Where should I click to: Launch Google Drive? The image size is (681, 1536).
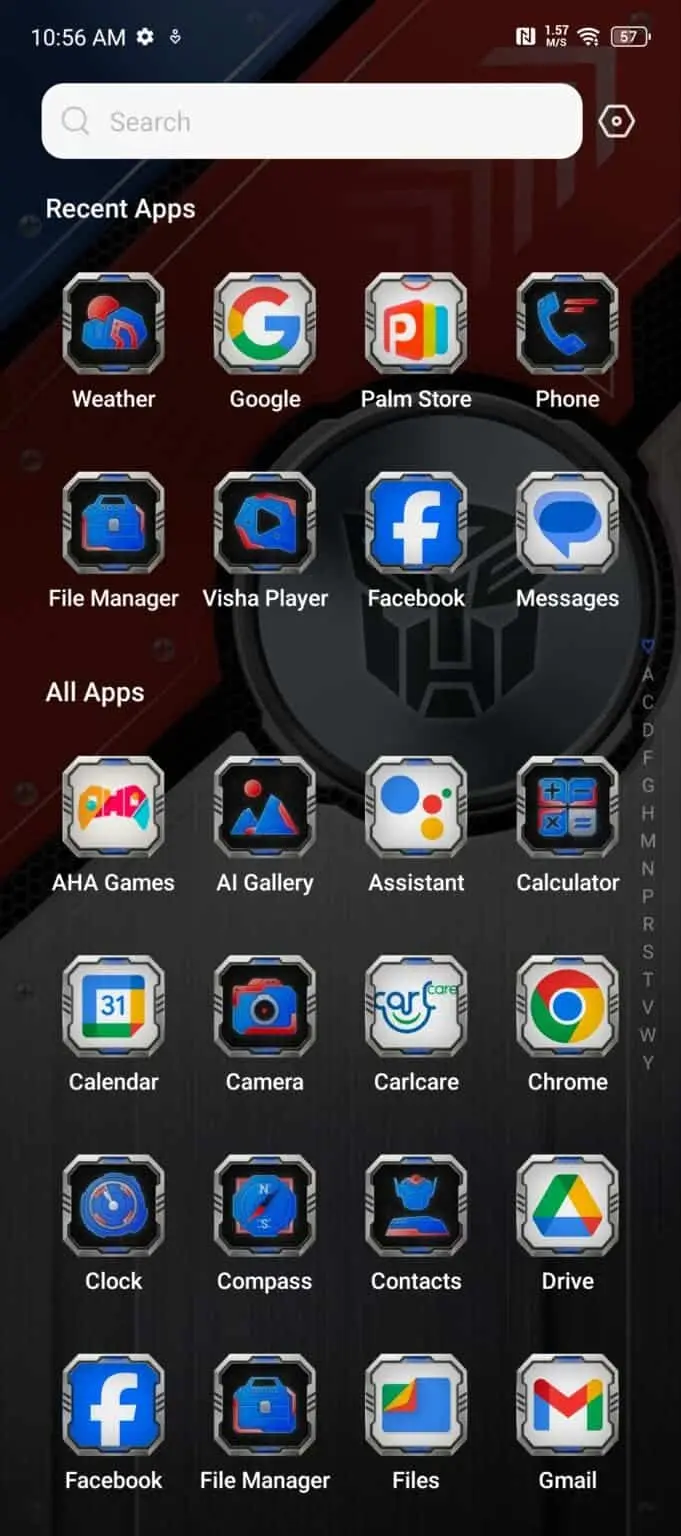point(567,1206)
